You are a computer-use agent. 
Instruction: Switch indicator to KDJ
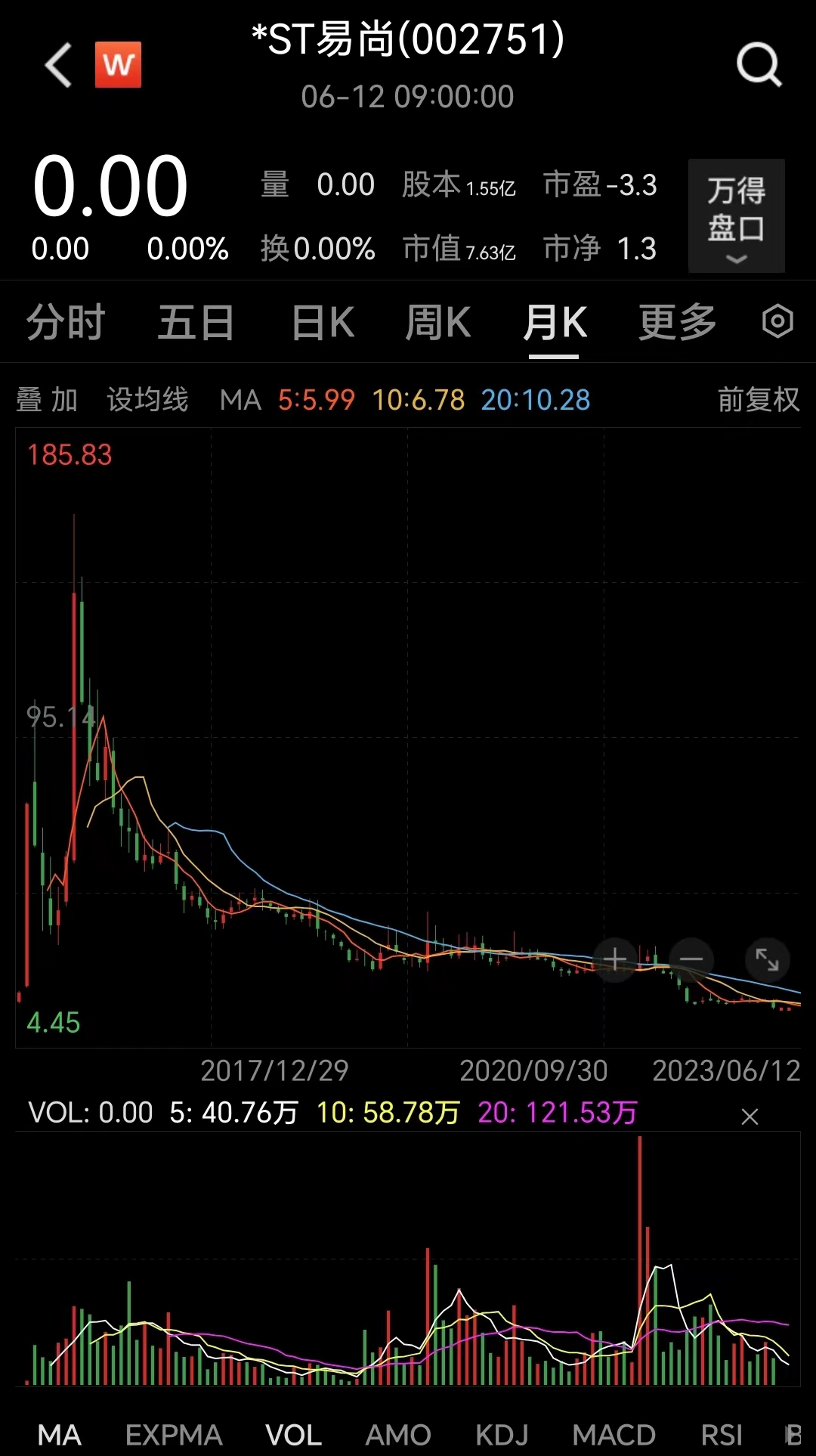point(502,1434)
